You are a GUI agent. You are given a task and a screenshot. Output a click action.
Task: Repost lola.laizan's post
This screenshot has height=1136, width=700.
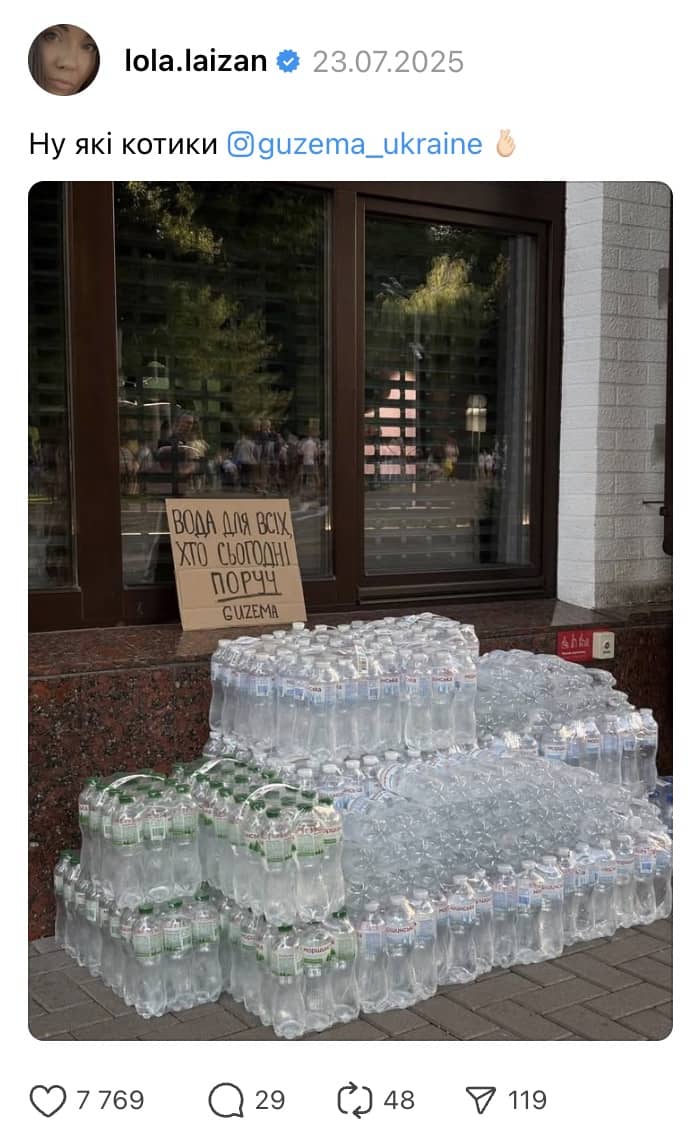[x=354, y=1101]
